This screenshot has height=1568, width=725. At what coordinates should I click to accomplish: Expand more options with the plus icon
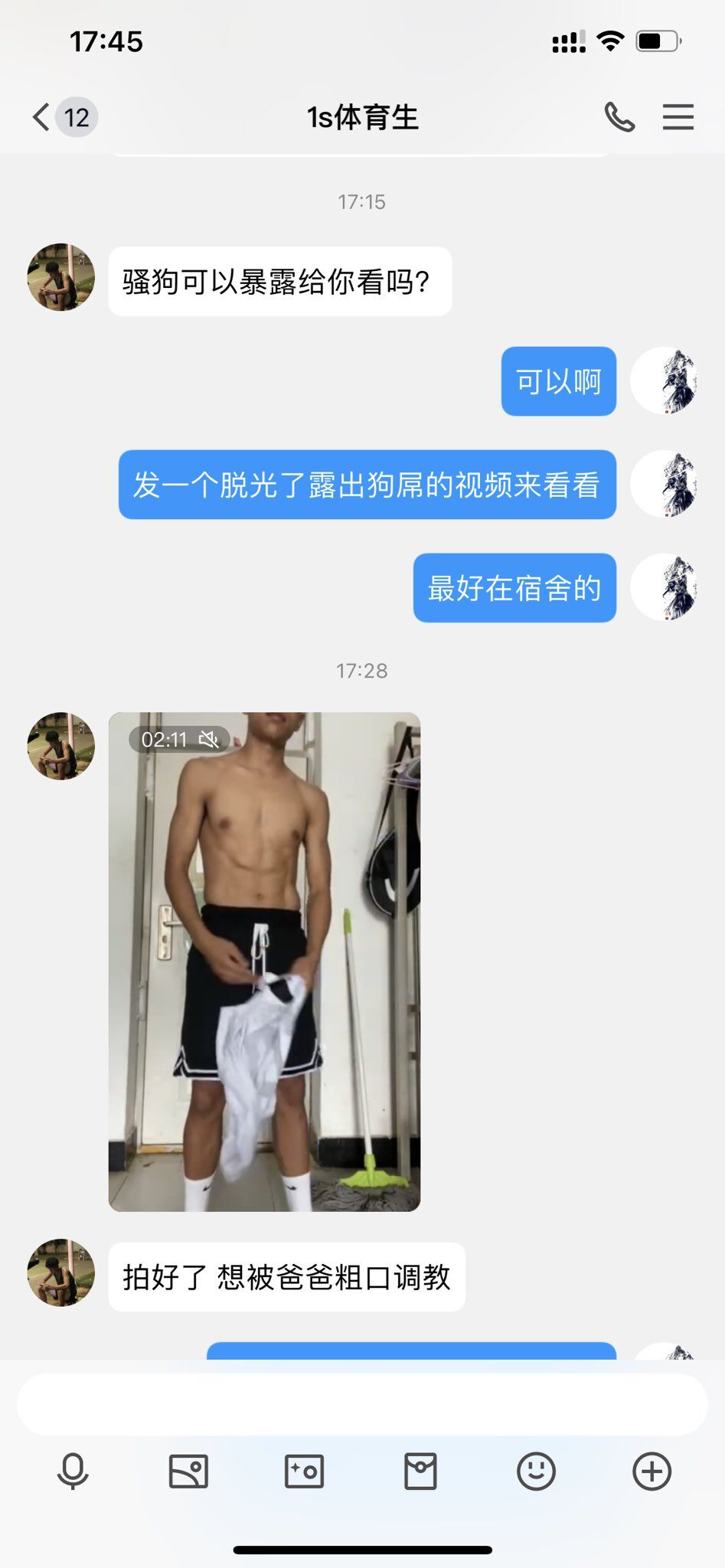652,1471
